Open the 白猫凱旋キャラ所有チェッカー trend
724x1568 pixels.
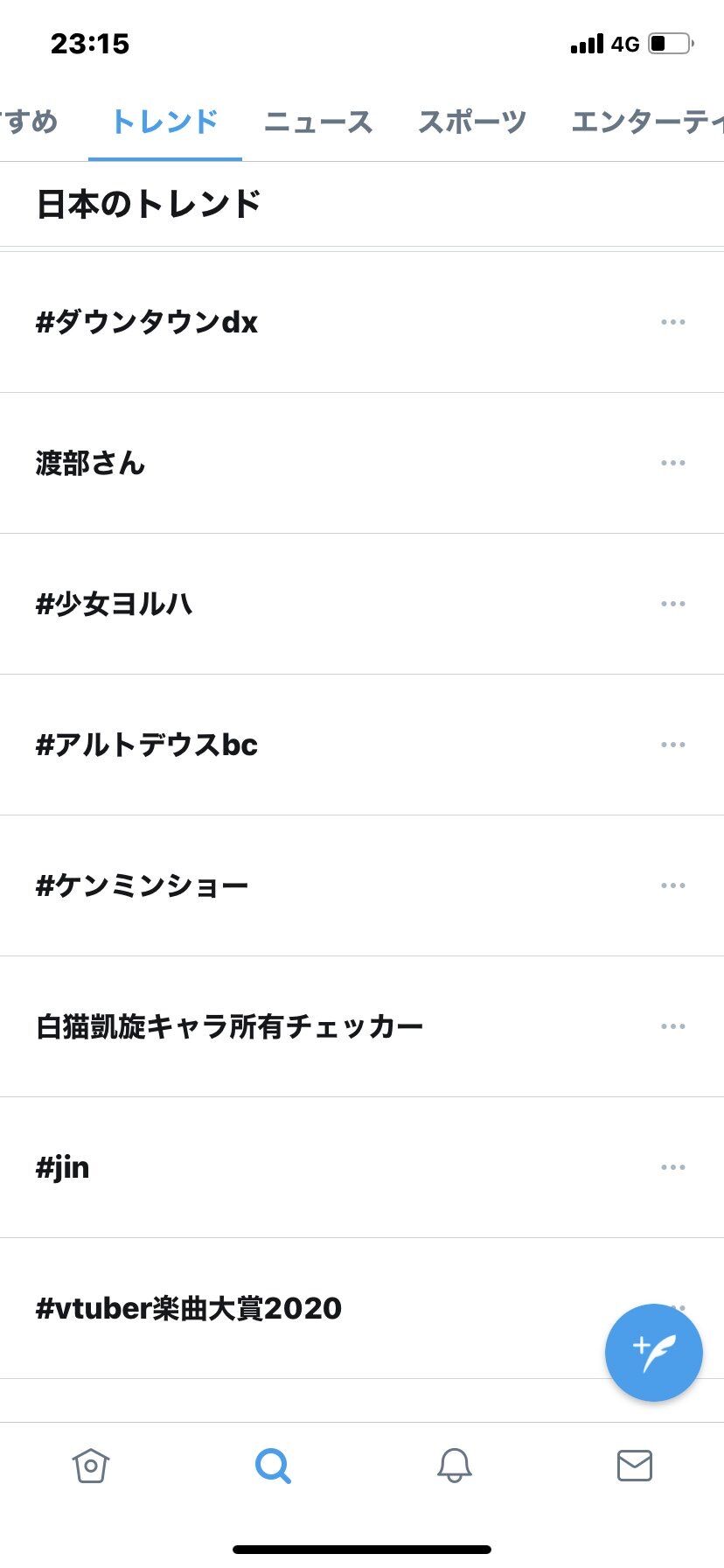229,1026
